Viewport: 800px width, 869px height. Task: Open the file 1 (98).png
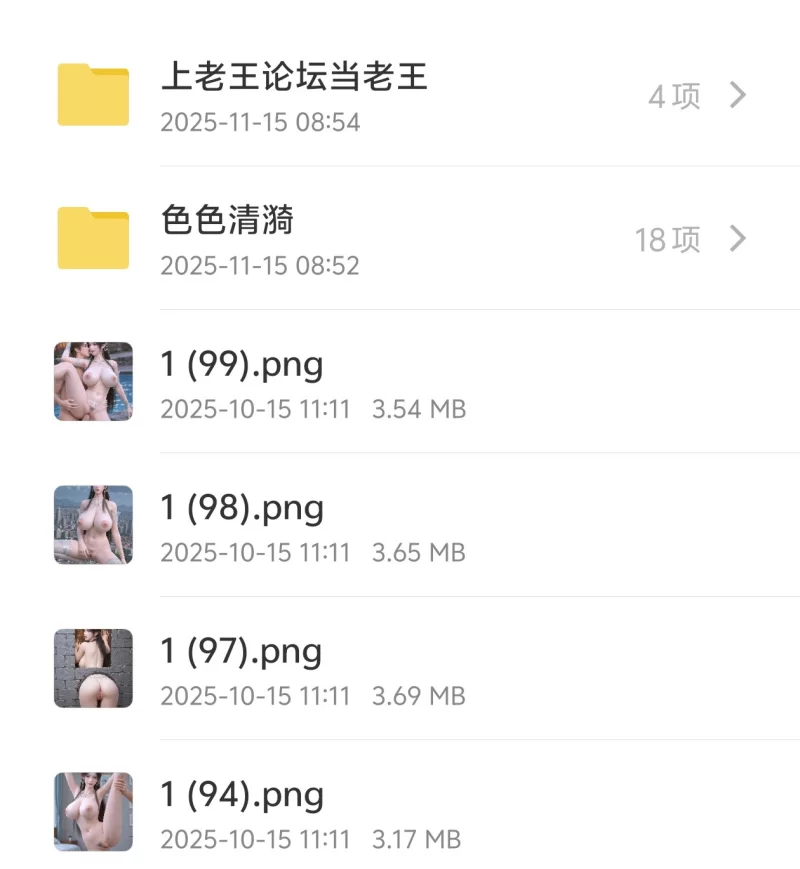[242, 509]
